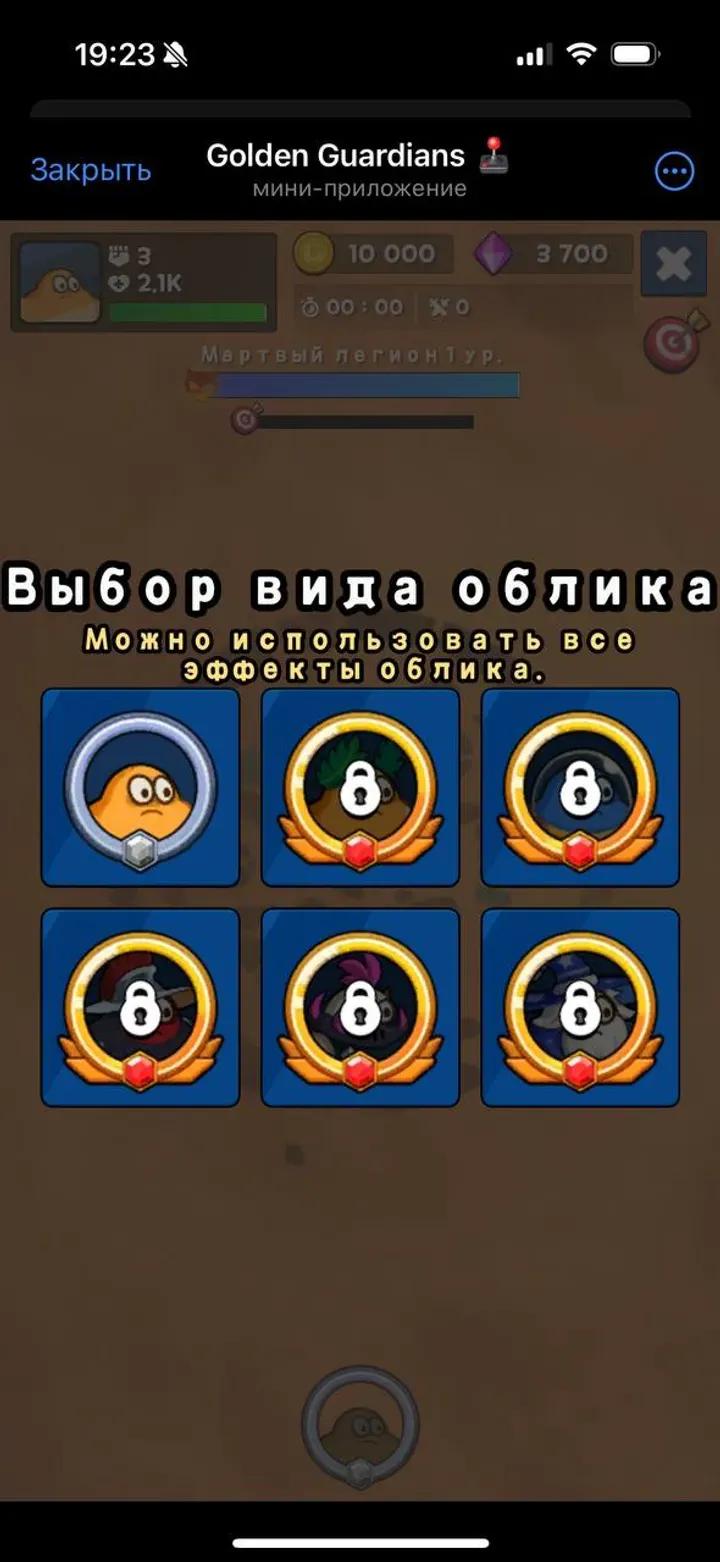Pick the locked dark helmet skin
720x1562 pixels.
pos(580,787)
